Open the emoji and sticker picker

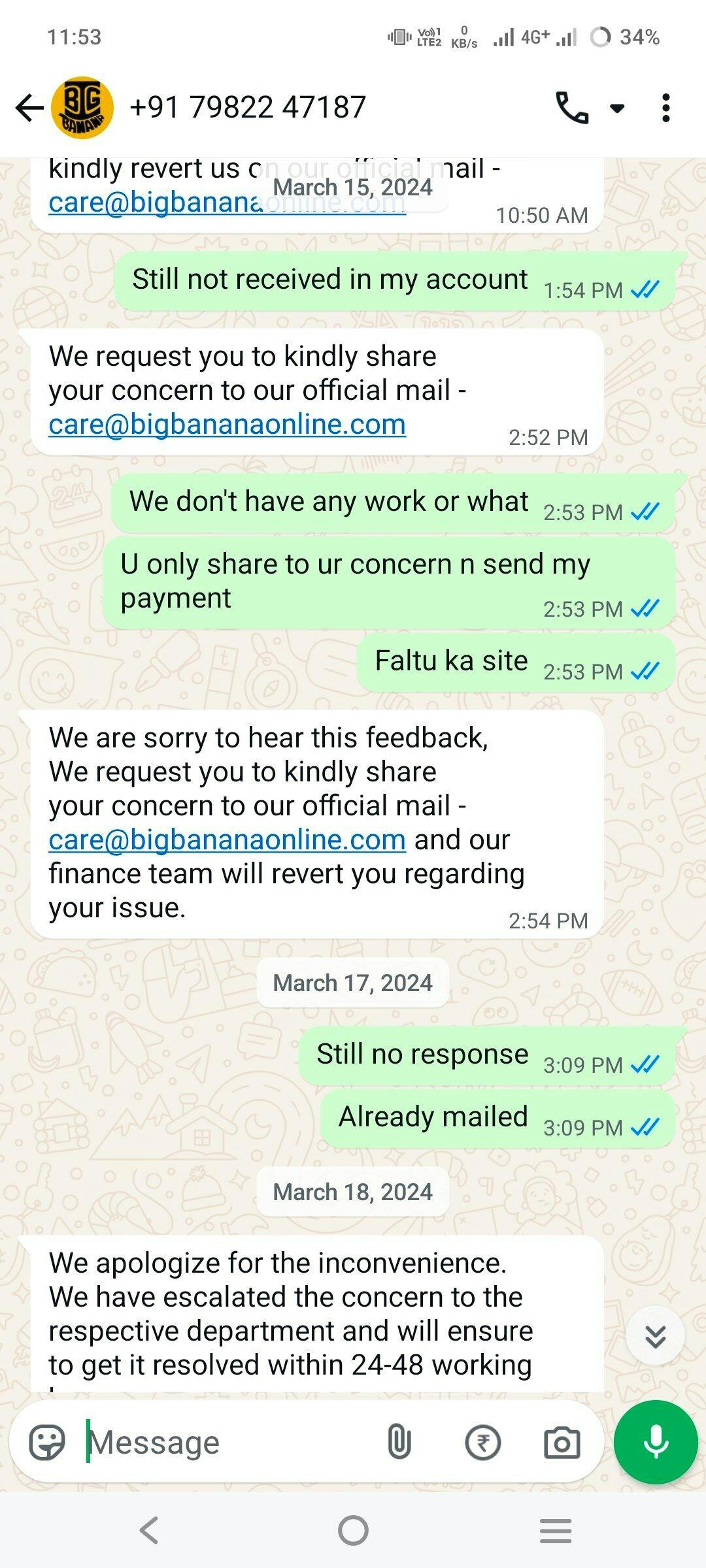click(x=47, y=1442)
